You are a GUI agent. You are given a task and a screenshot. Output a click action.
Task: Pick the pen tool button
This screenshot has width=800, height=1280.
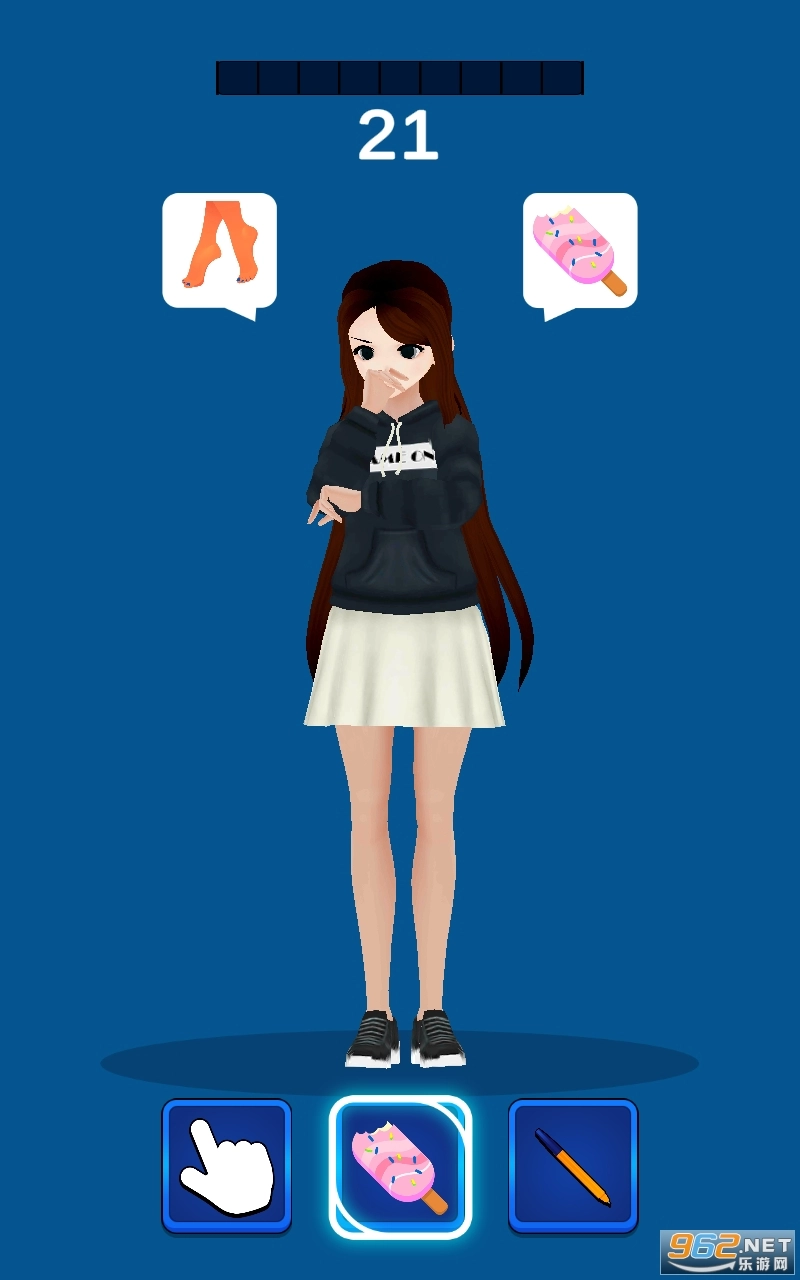coord(573,1166)
